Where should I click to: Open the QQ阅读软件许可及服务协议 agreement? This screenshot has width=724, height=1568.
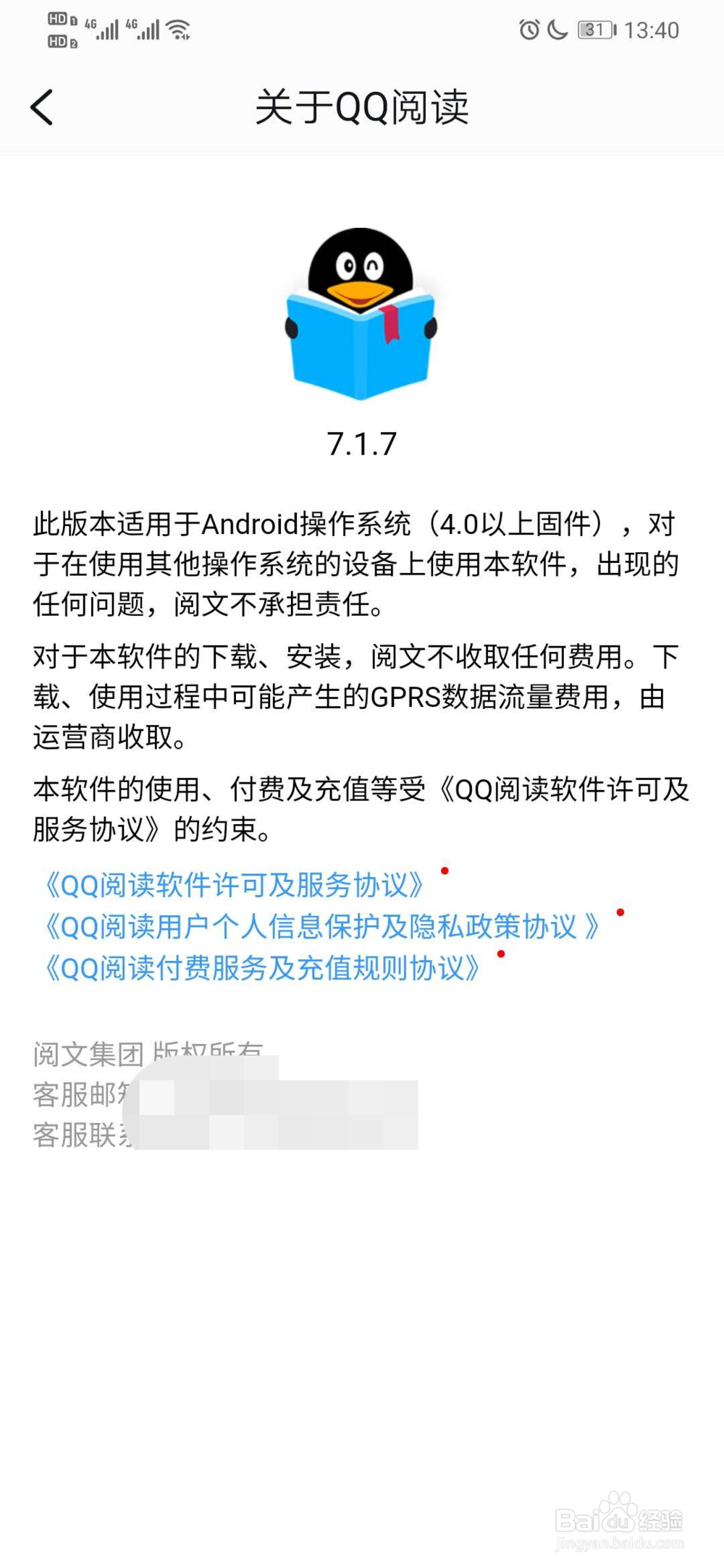click(x=232, y=884)
